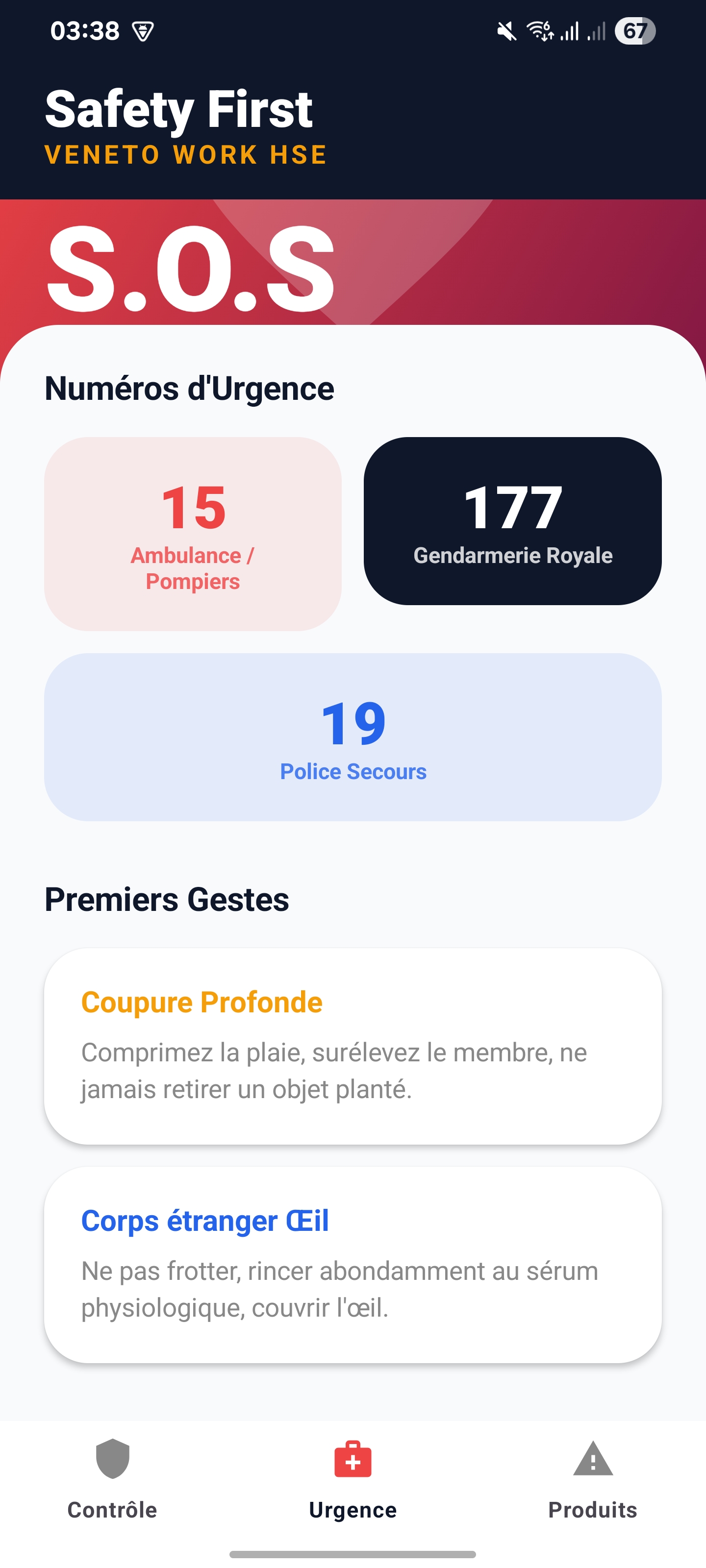Switch to the Produits tab
This screenshot has width=706, height=1568.
tap(592, 1510)
